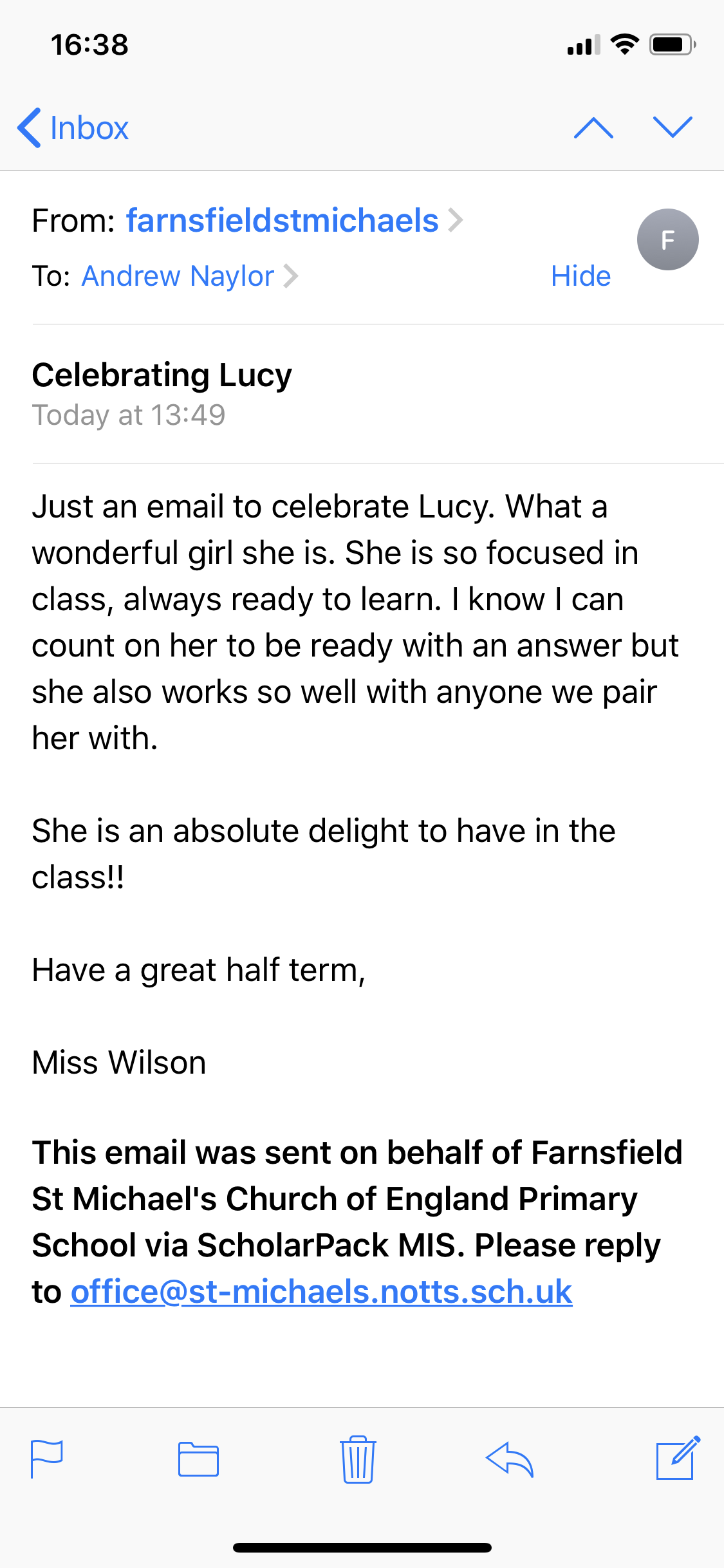Open office@st-michaels.notts.sch.uk email link

point(321,1292)
